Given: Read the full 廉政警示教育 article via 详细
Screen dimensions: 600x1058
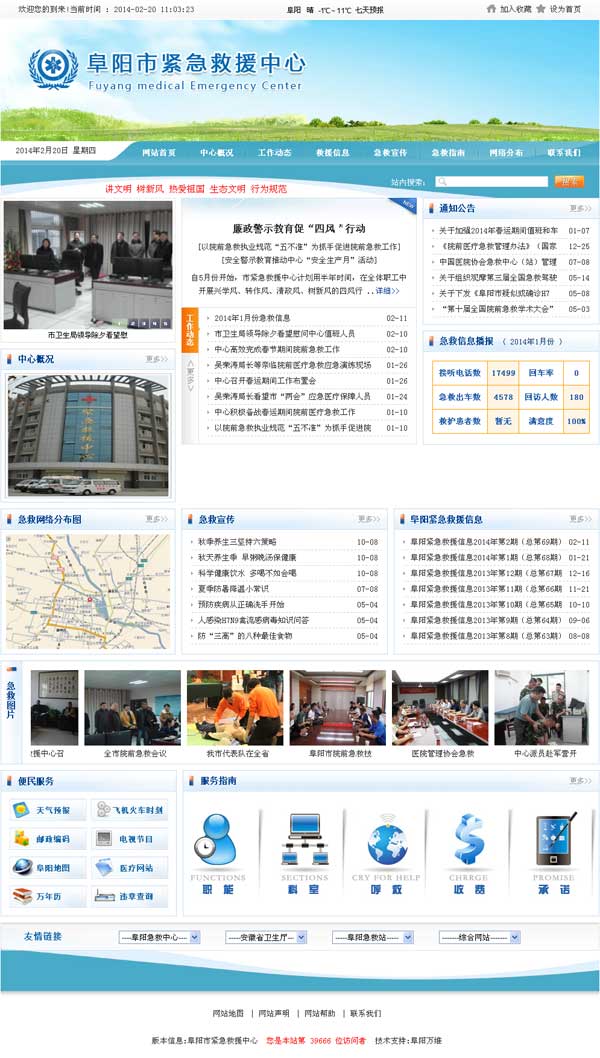Looking at the screenshot, I should (387, 291).
